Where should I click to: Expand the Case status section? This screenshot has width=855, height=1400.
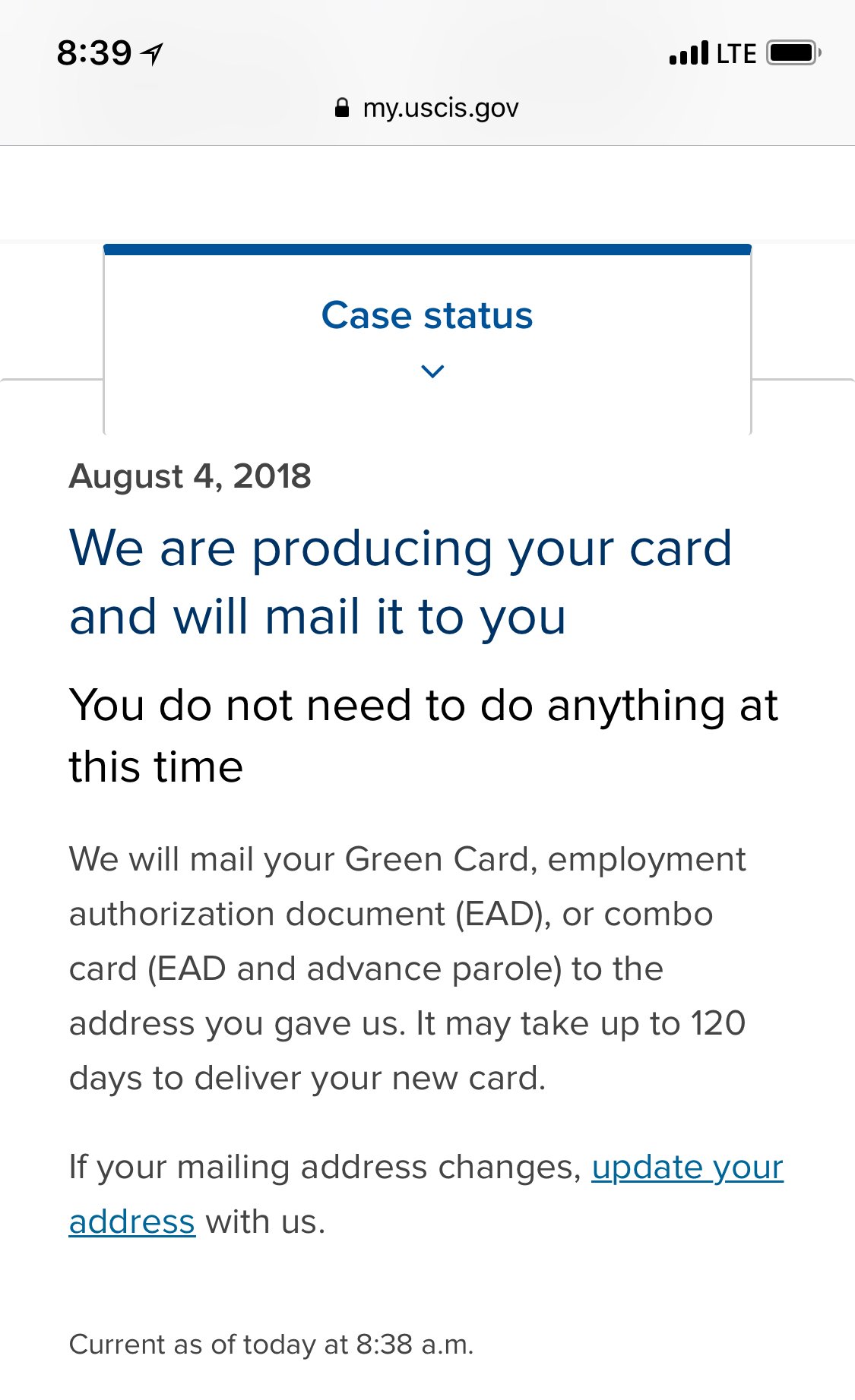427,335
